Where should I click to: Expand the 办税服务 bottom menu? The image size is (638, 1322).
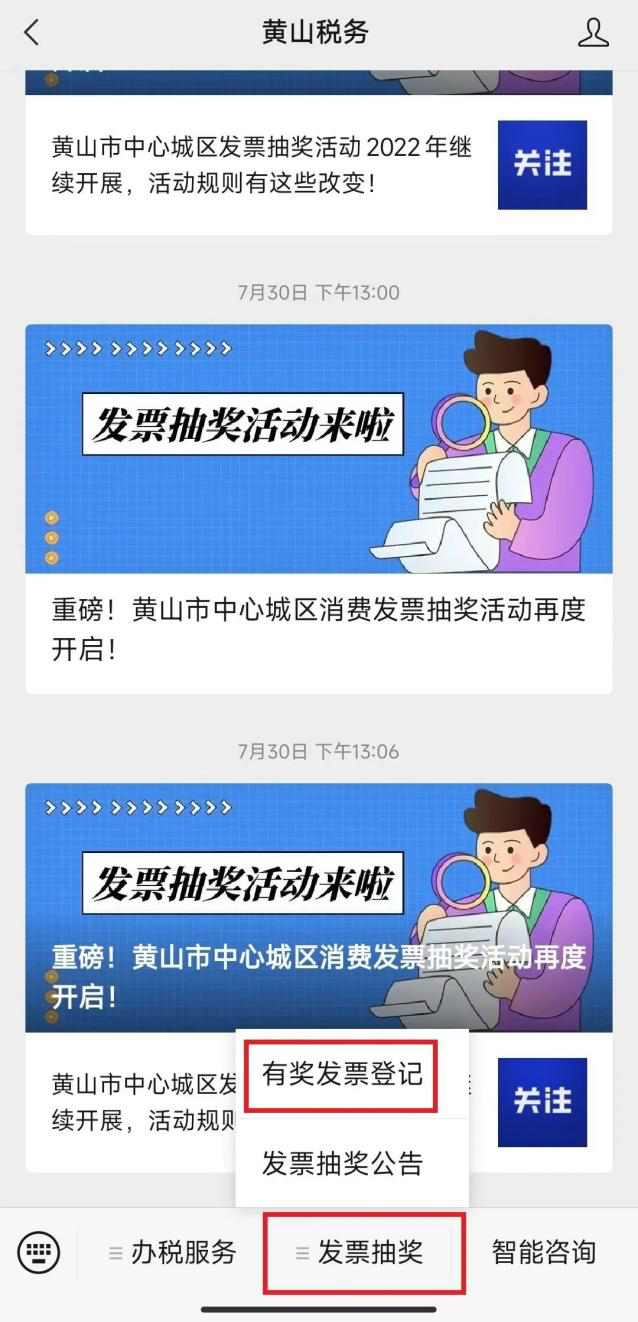pos(173,1252)
